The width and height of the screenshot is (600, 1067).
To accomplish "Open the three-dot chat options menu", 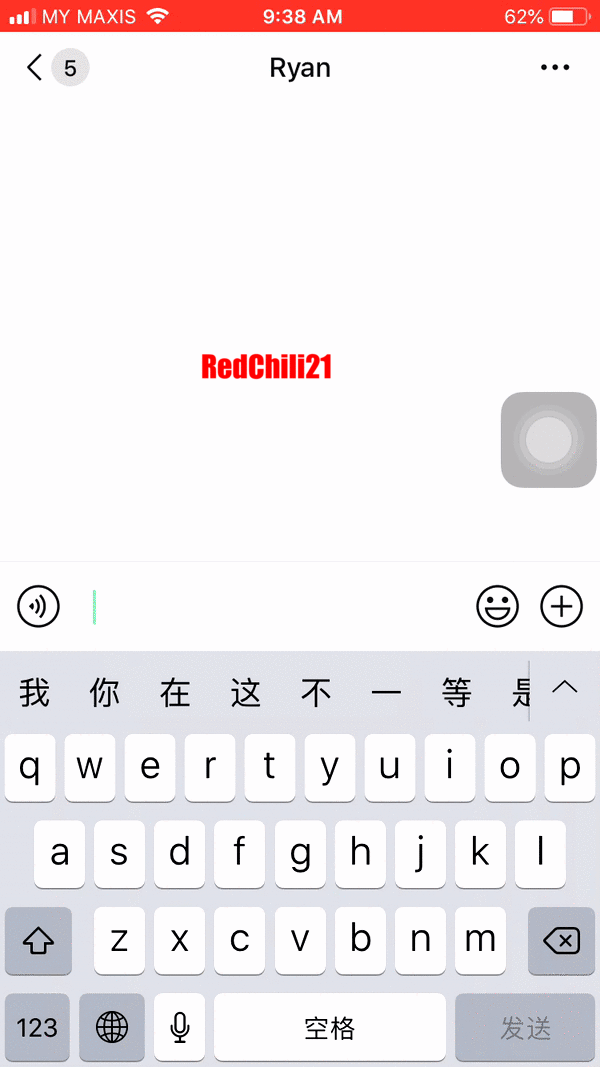I will point(554,68).
